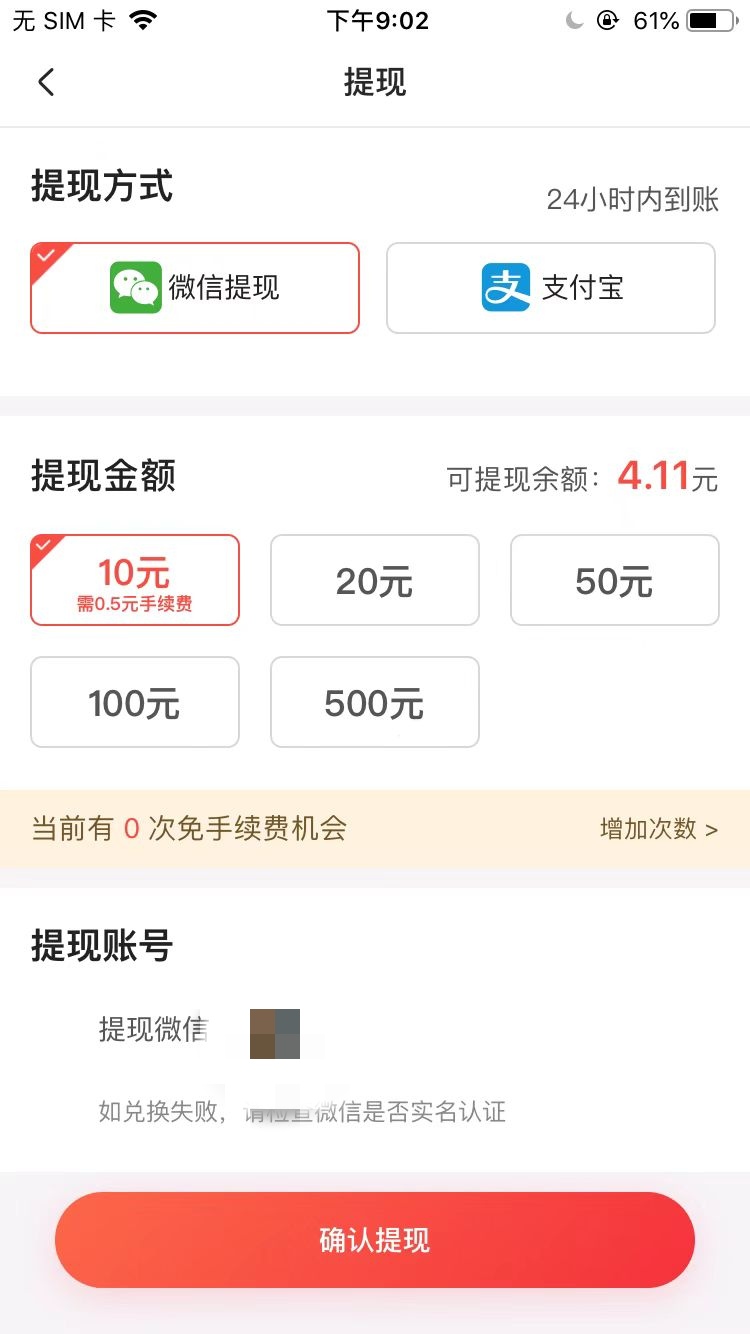Select the 10元 withdrawal amount
The image size is (750, 1334).
pos(135,580)
